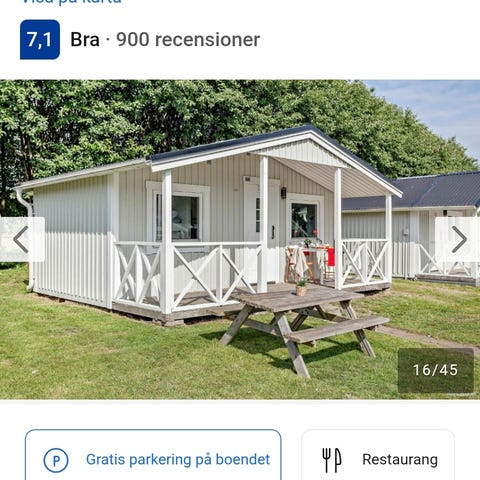Show the next photo

[458, 239]
